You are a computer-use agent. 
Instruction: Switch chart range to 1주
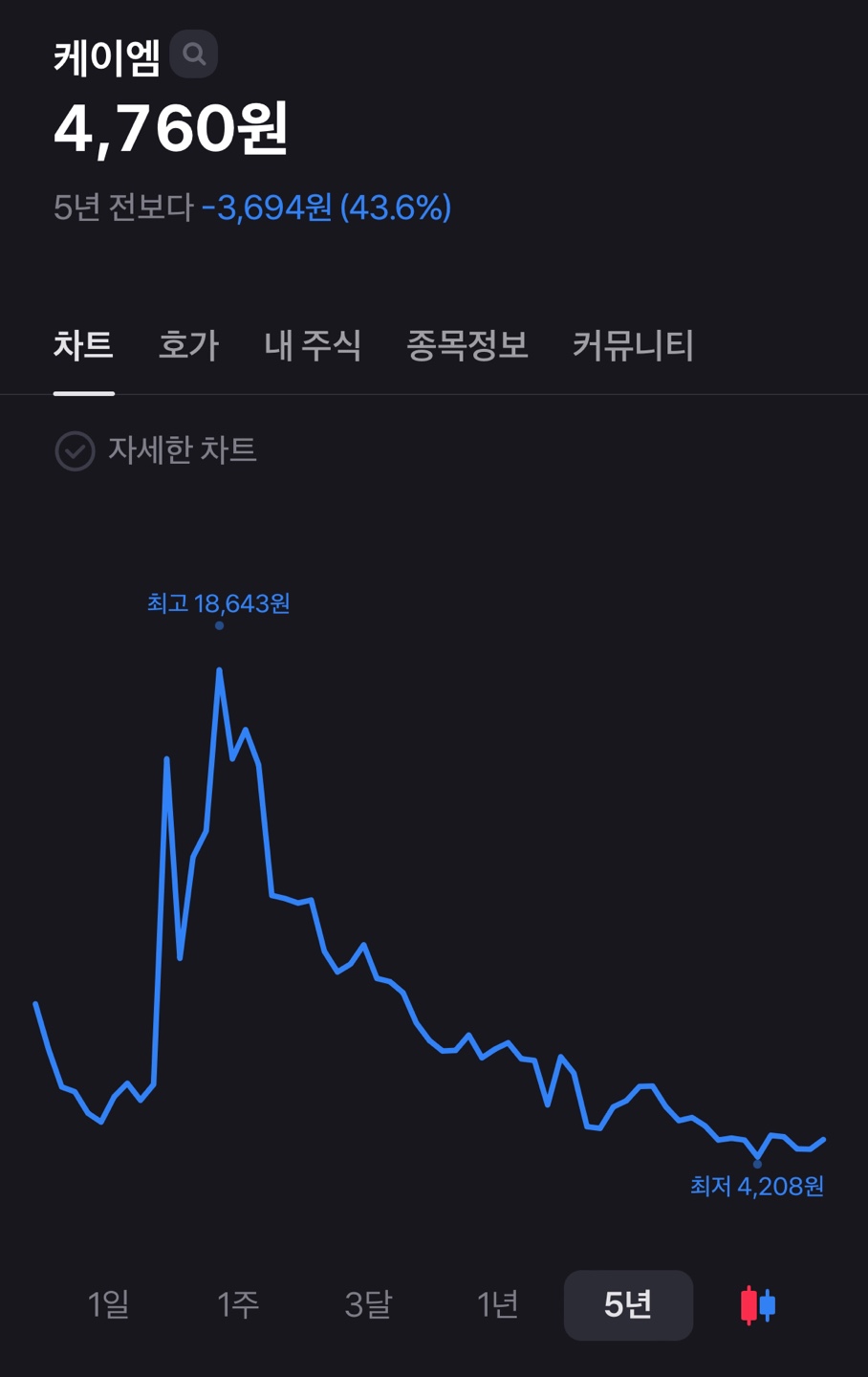238,1304
